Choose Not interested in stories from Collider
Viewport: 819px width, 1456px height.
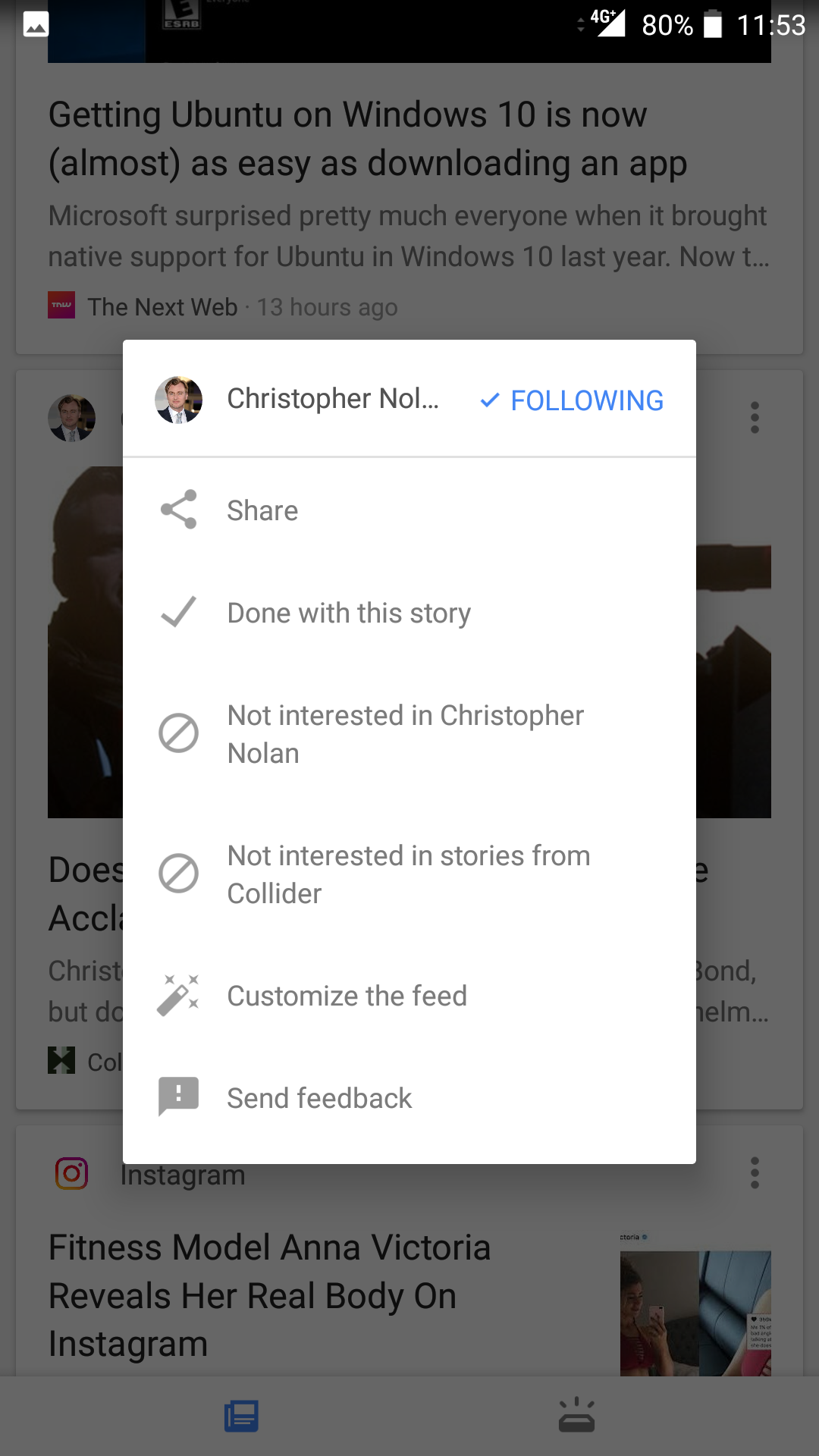pyautogui.click(x=409, y=874)
